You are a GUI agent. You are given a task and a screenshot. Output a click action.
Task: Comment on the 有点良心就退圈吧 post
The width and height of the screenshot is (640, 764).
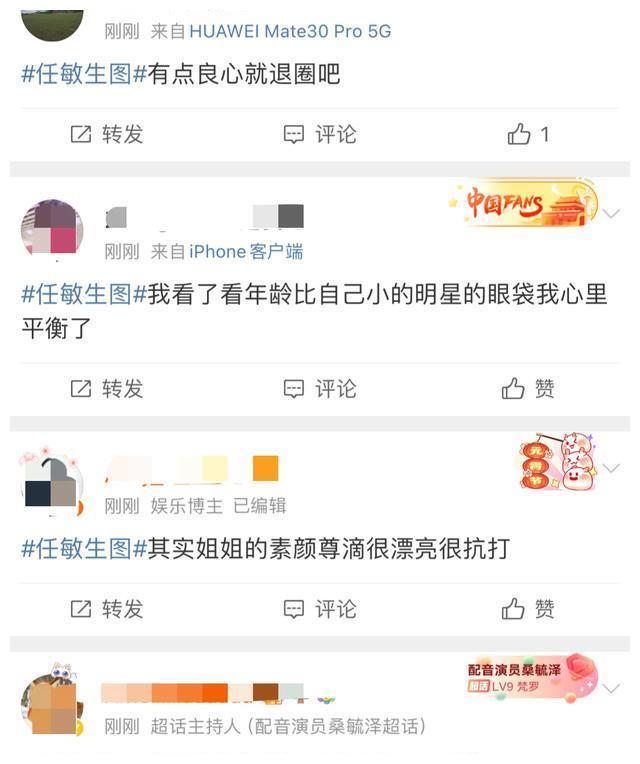tap(320, 134)
